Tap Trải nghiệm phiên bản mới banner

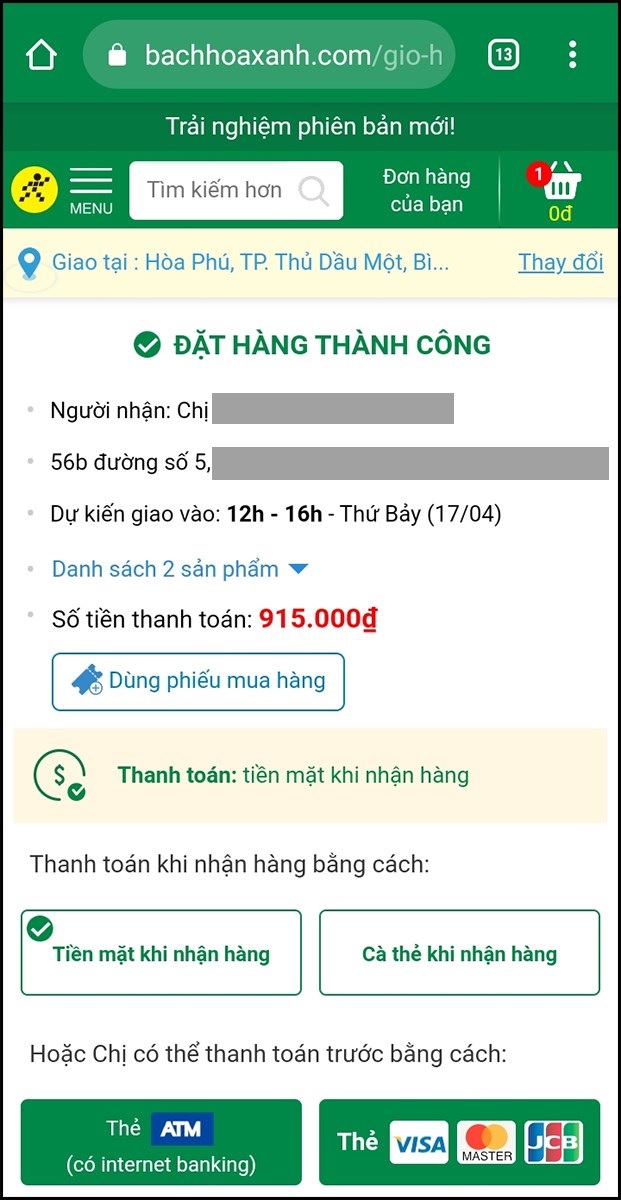click(x=310, y=127)
